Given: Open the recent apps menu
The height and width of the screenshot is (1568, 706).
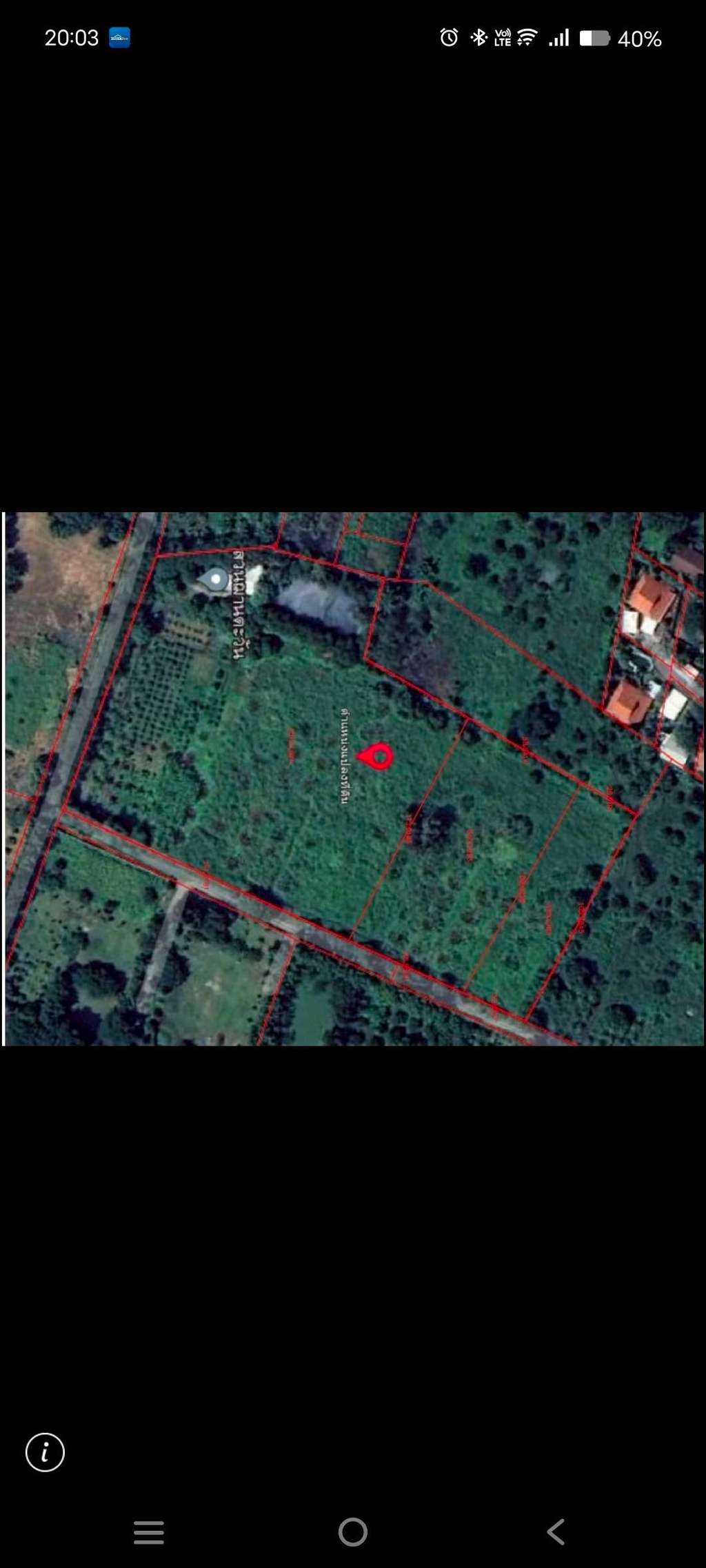Looking at the screenshot, I should click(x=149, y=1532).
